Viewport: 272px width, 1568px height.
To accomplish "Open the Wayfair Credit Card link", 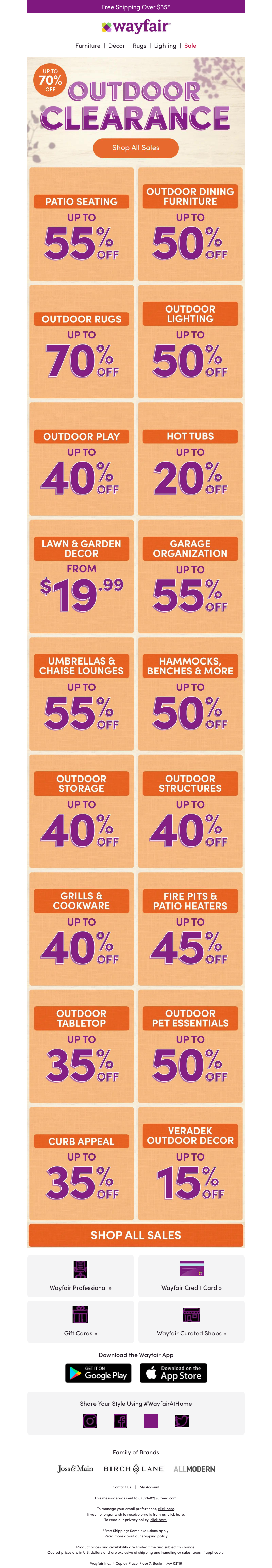I will [x=191, y=1276].
